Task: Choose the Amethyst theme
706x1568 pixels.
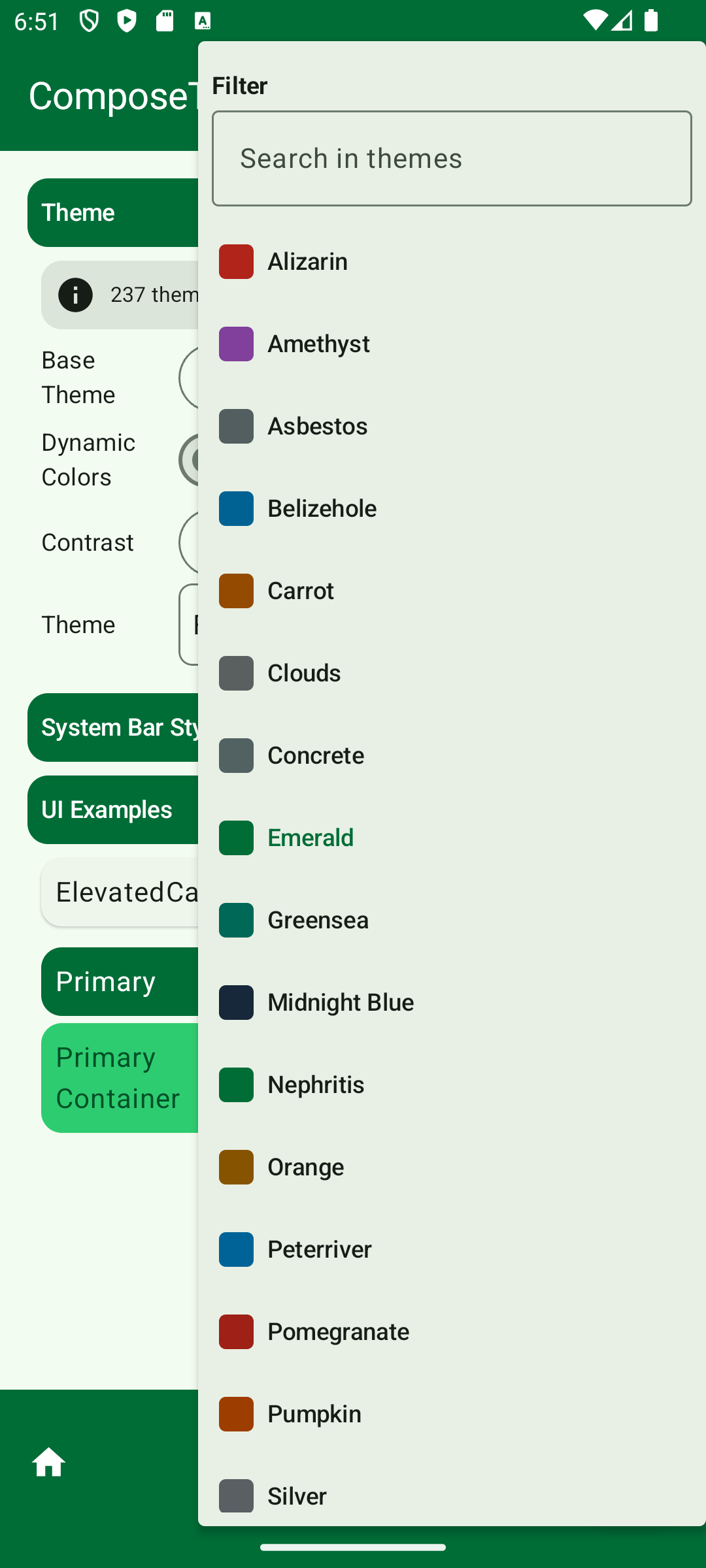Action: [452, 344]
